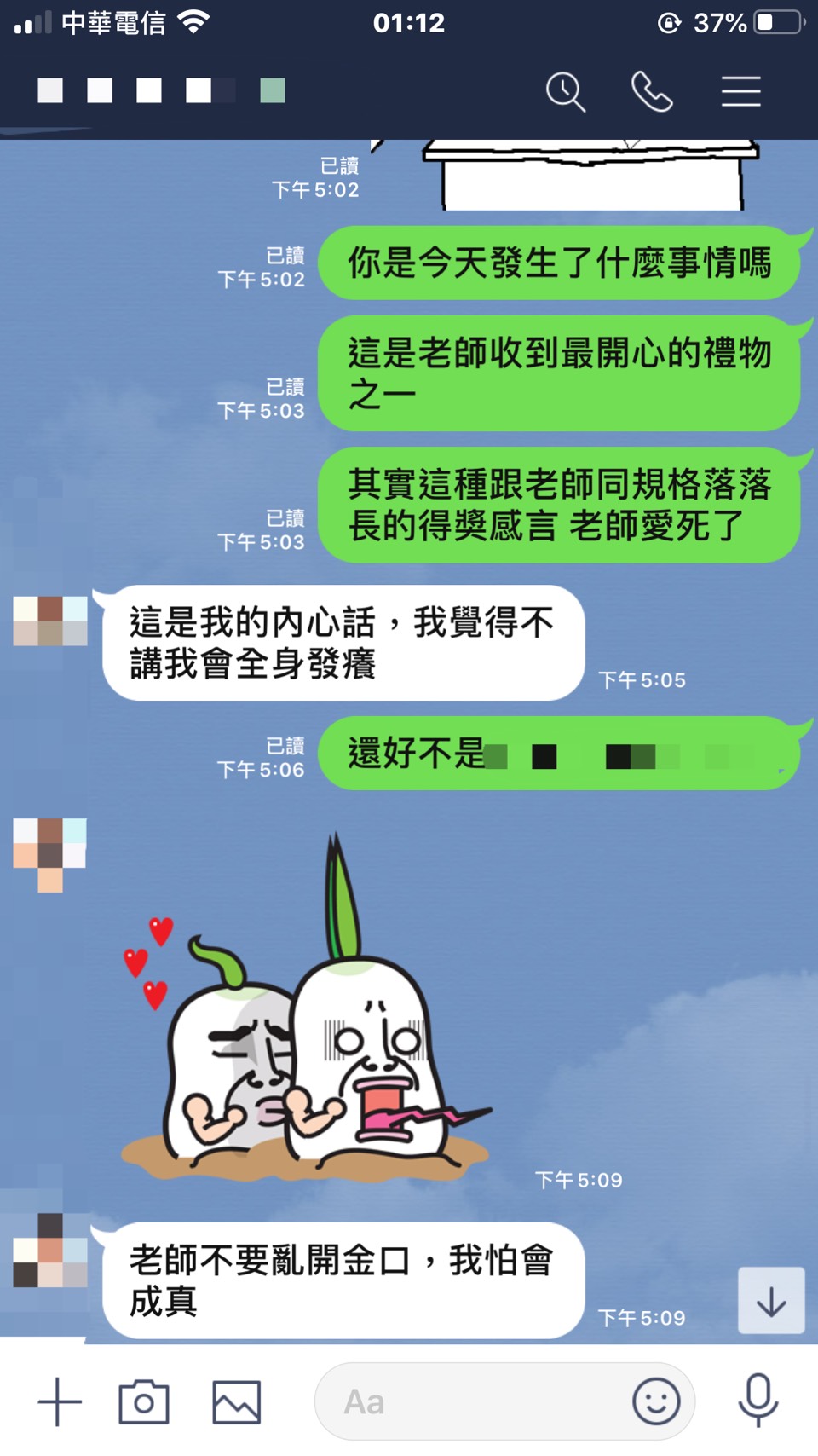
Task: Open the camera to take a photo
Action: click(144, 1401)
